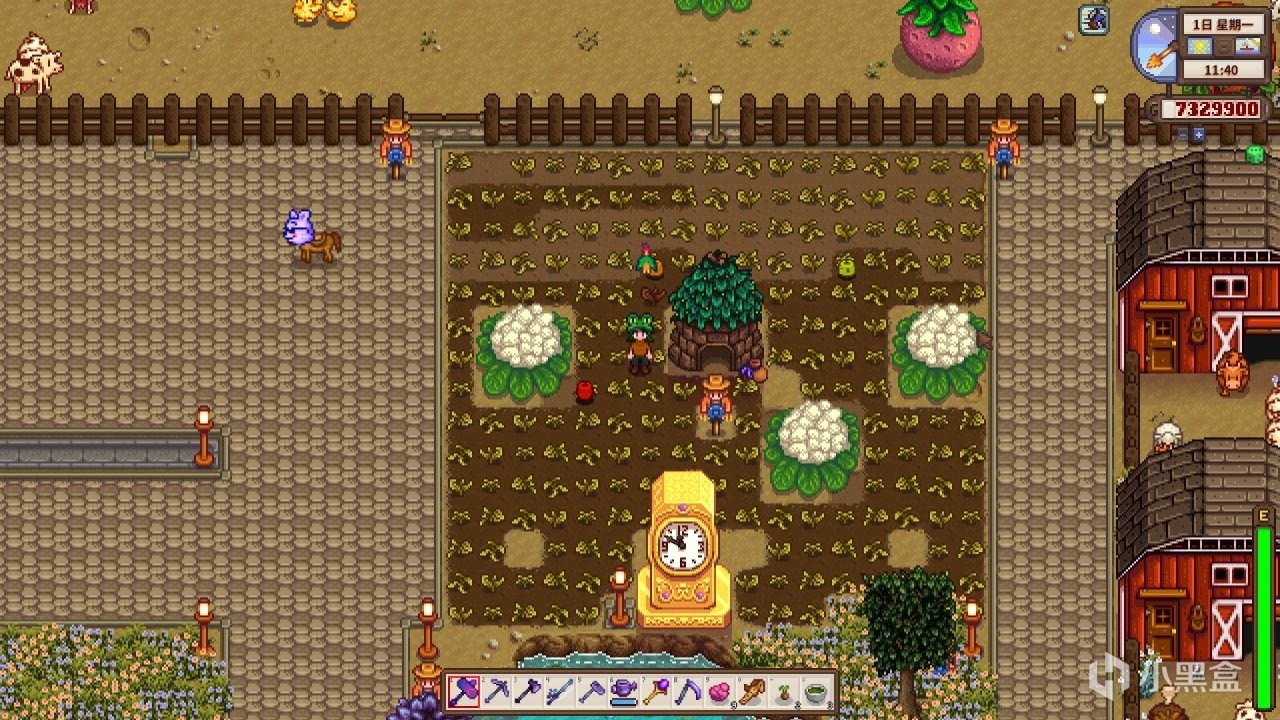Image resolution: width=1280 pixels, height=720 pixels.
Task: Select the hammer tool in slot 1
Action: (x=463, y=691)
